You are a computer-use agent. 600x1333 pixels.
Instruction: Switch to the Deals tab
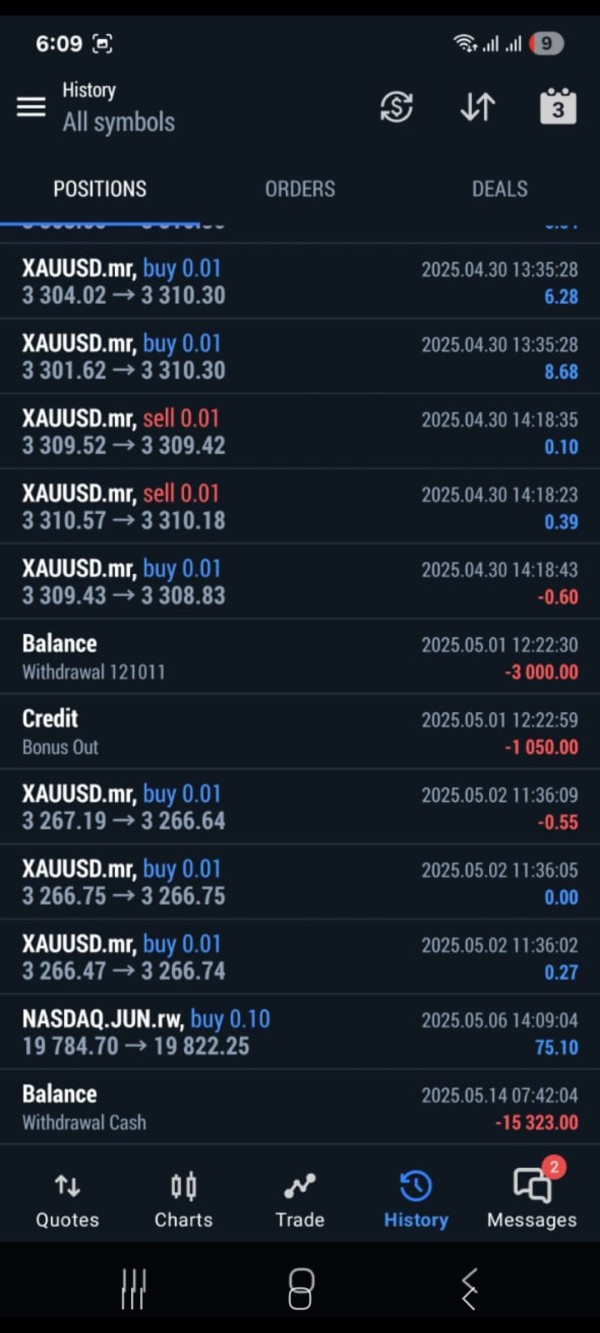[x=499, y=189]
